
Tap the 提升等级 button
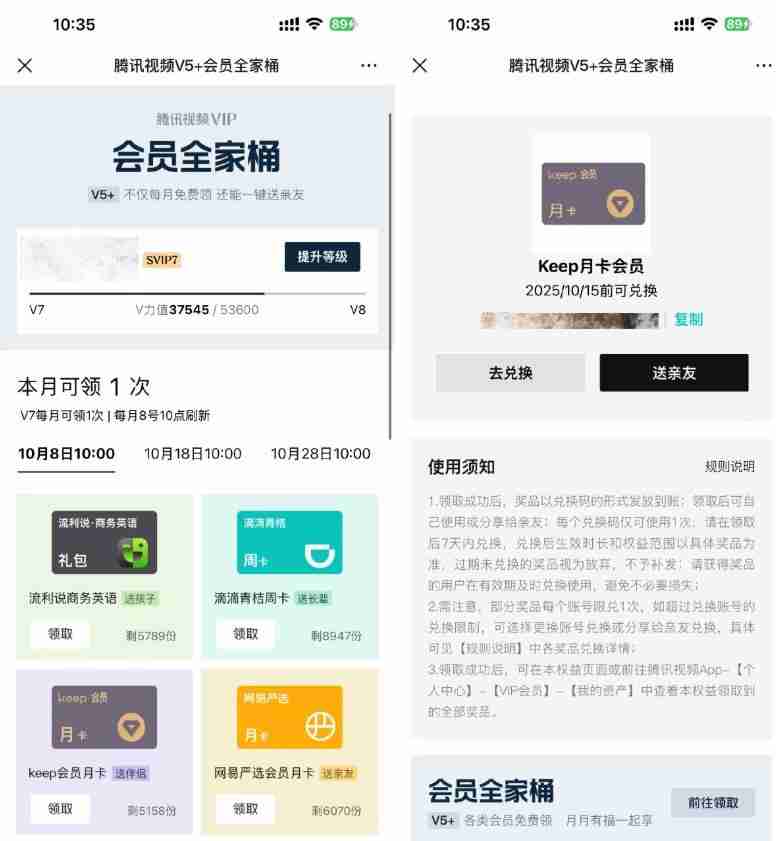(x=322, y=257)
